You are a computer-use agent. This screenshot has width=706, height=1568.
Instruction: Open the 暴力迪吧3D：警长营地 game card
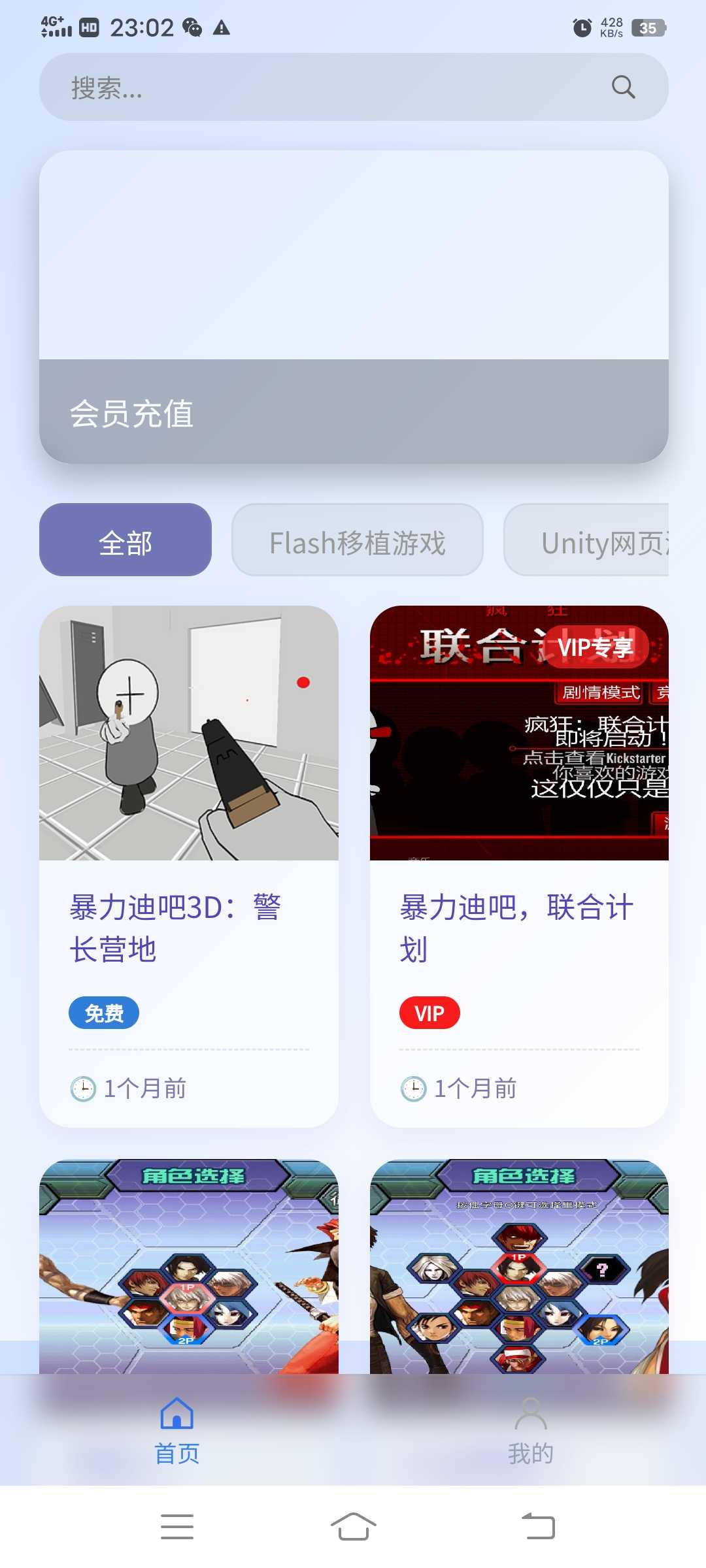point(189,866)
